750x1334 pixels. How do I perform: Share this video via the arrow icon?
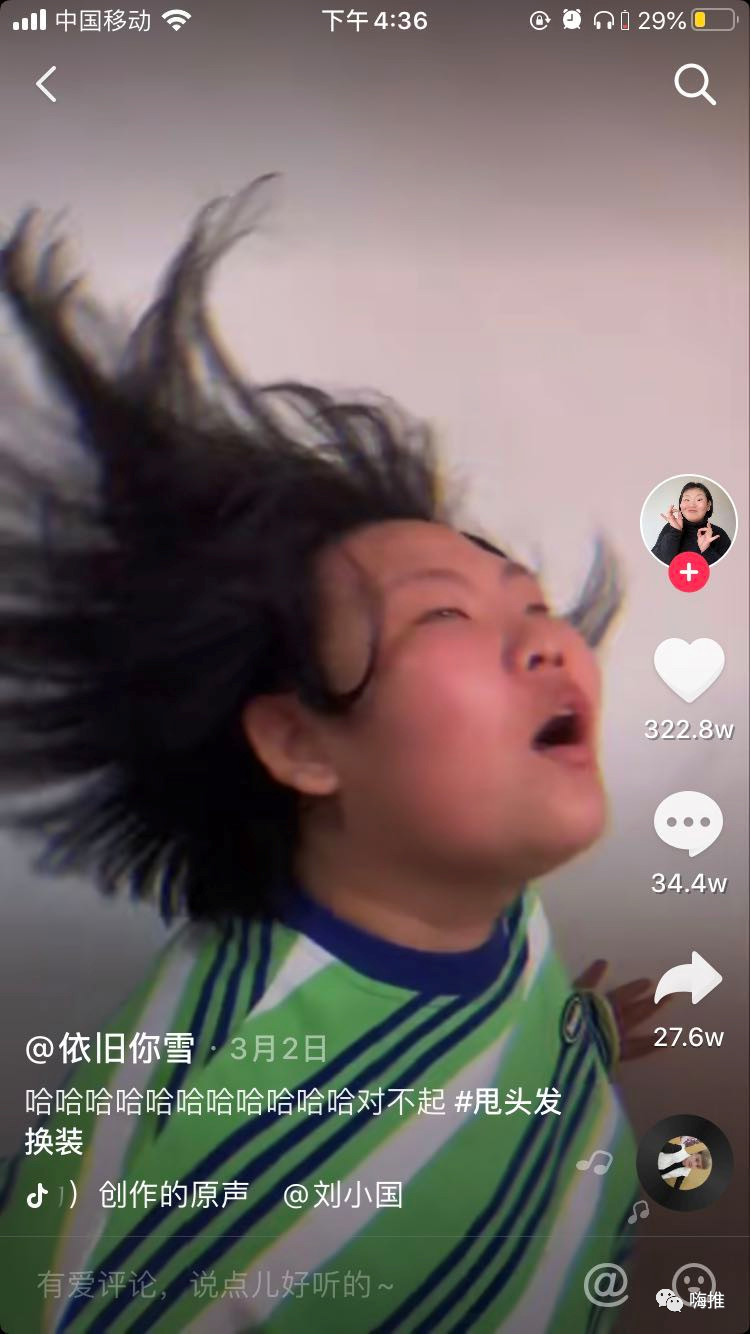coord(688,978)
